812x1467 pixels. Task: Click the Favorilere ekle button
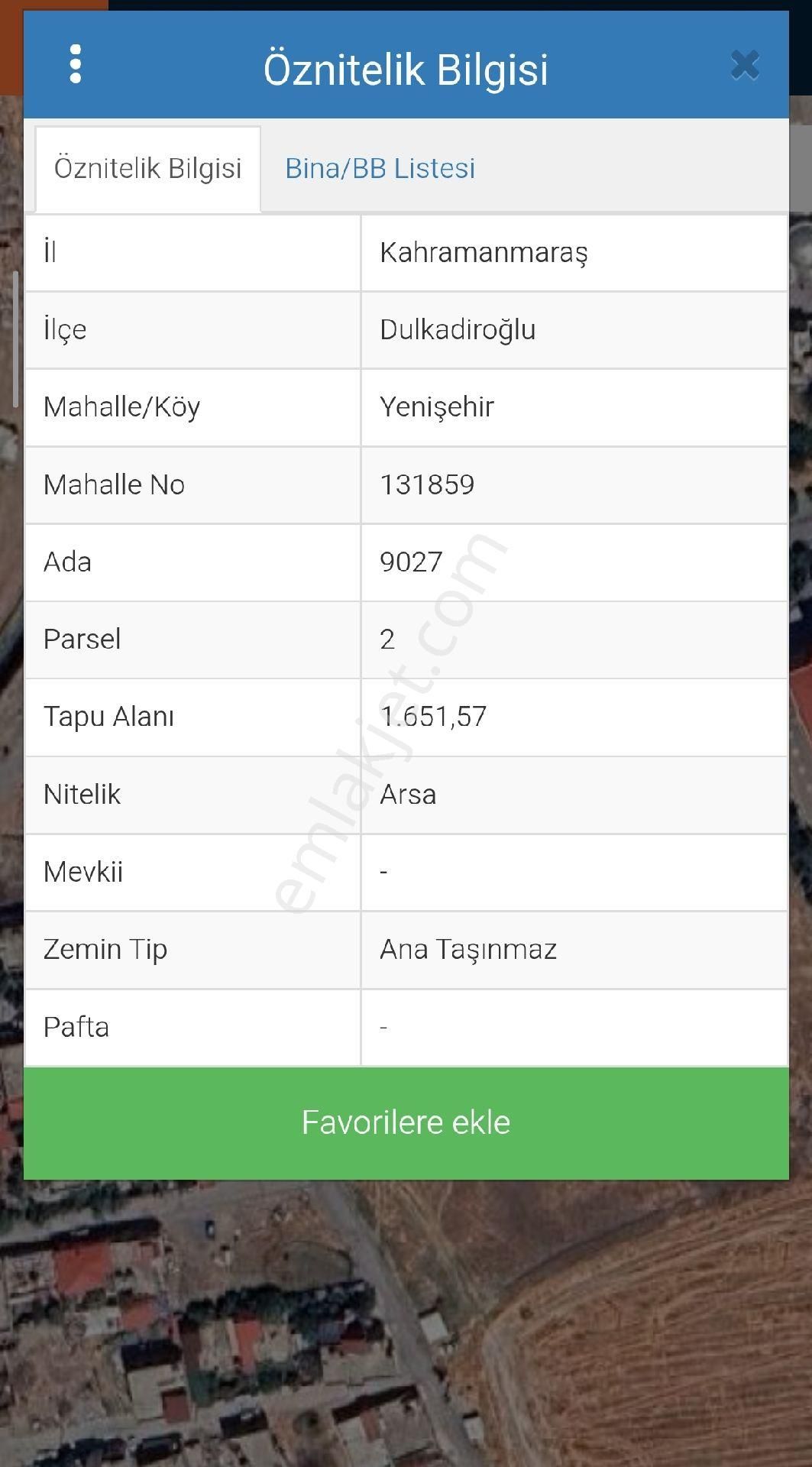(406, 1122)
